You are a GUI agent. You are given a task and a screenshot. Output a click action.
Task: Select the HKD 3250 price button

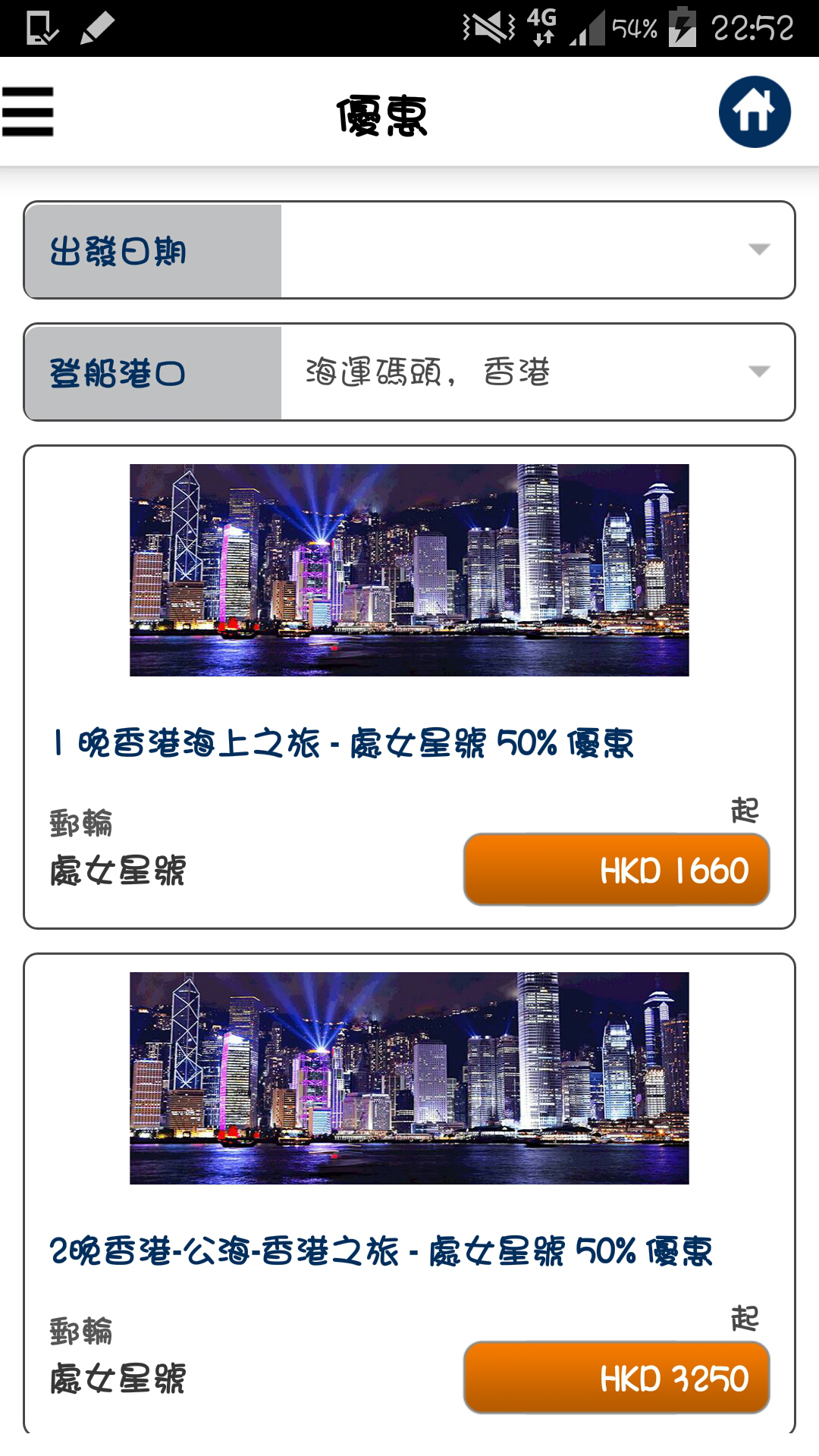617,1378
